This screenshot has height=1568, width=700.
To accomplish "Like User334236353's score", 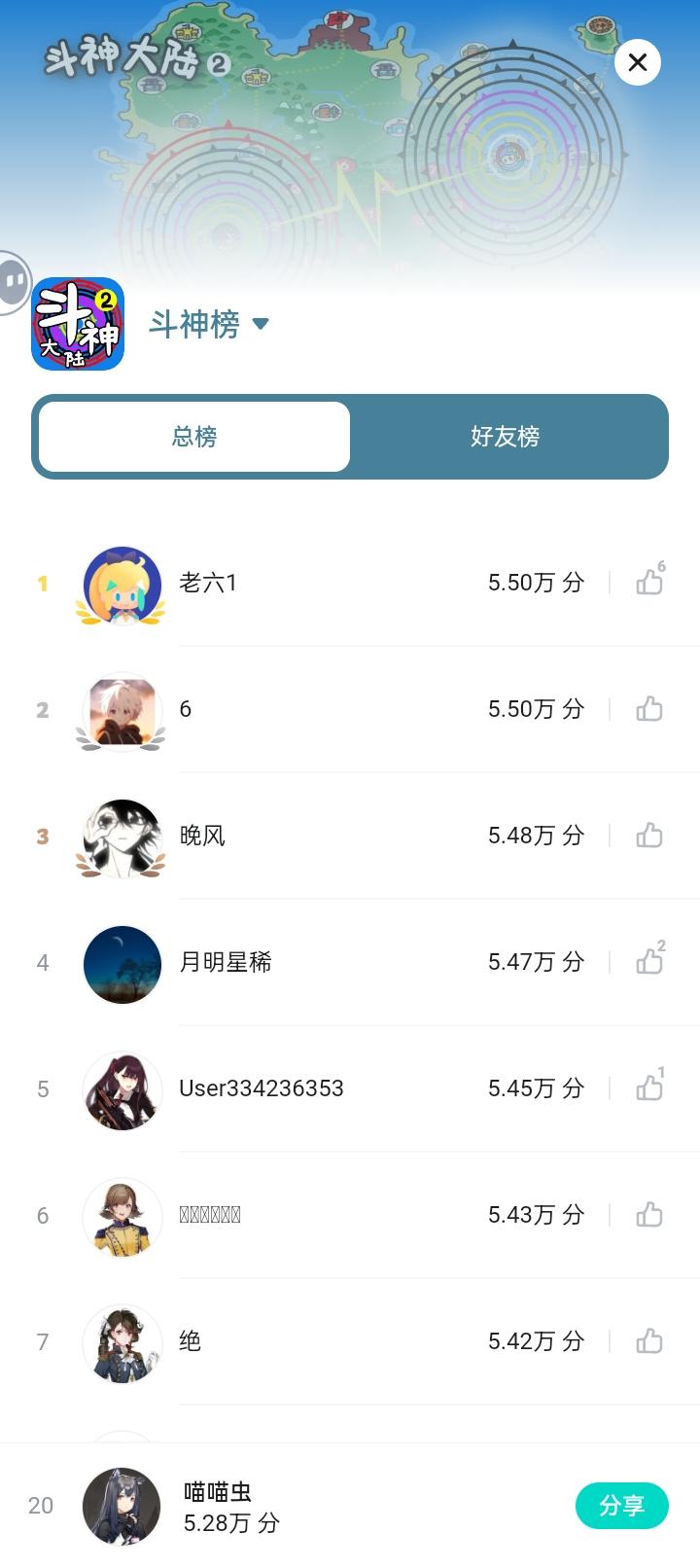I will 648,1088.
